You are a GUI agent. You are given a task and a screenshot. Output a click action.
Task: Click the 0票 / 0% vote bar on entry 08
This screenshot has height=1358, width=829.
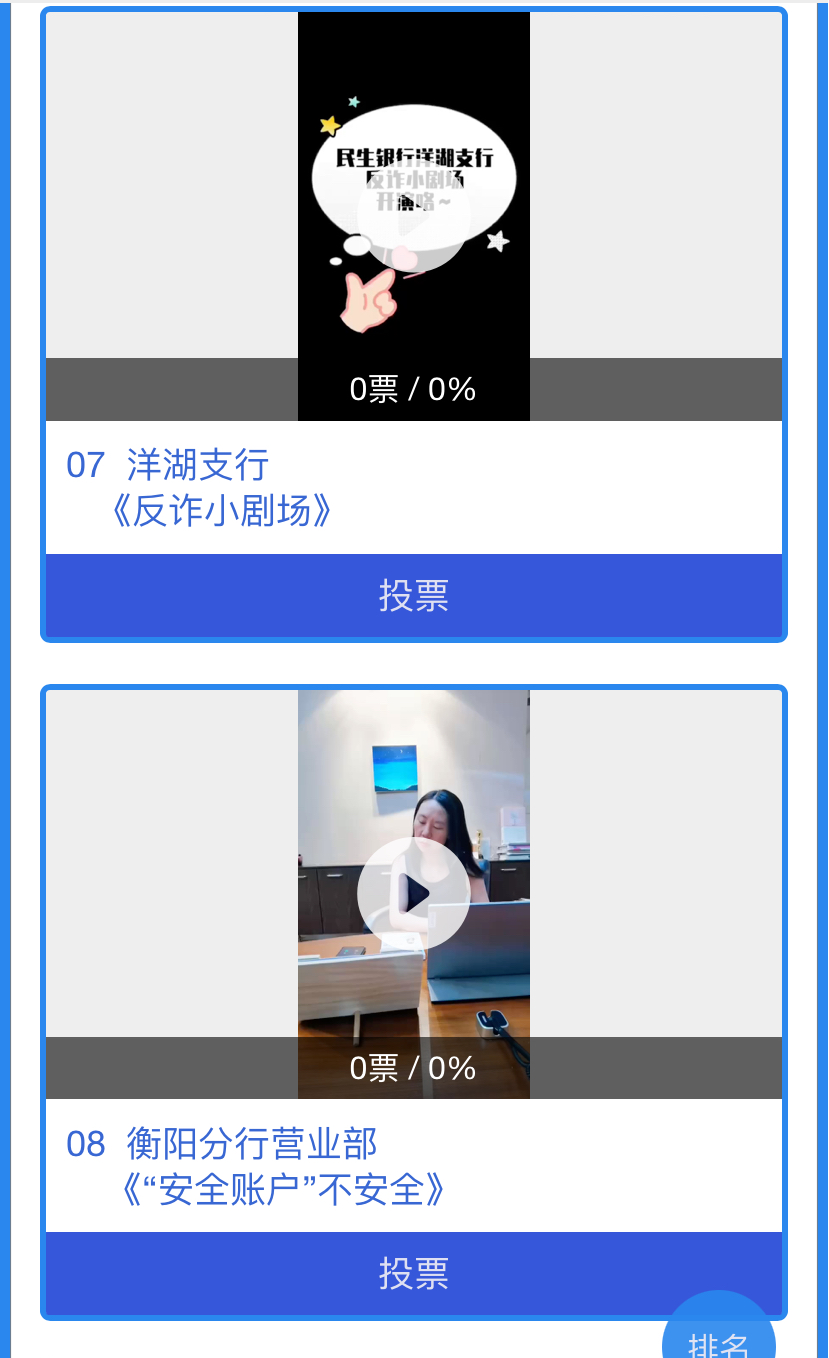coord(413,1067)
